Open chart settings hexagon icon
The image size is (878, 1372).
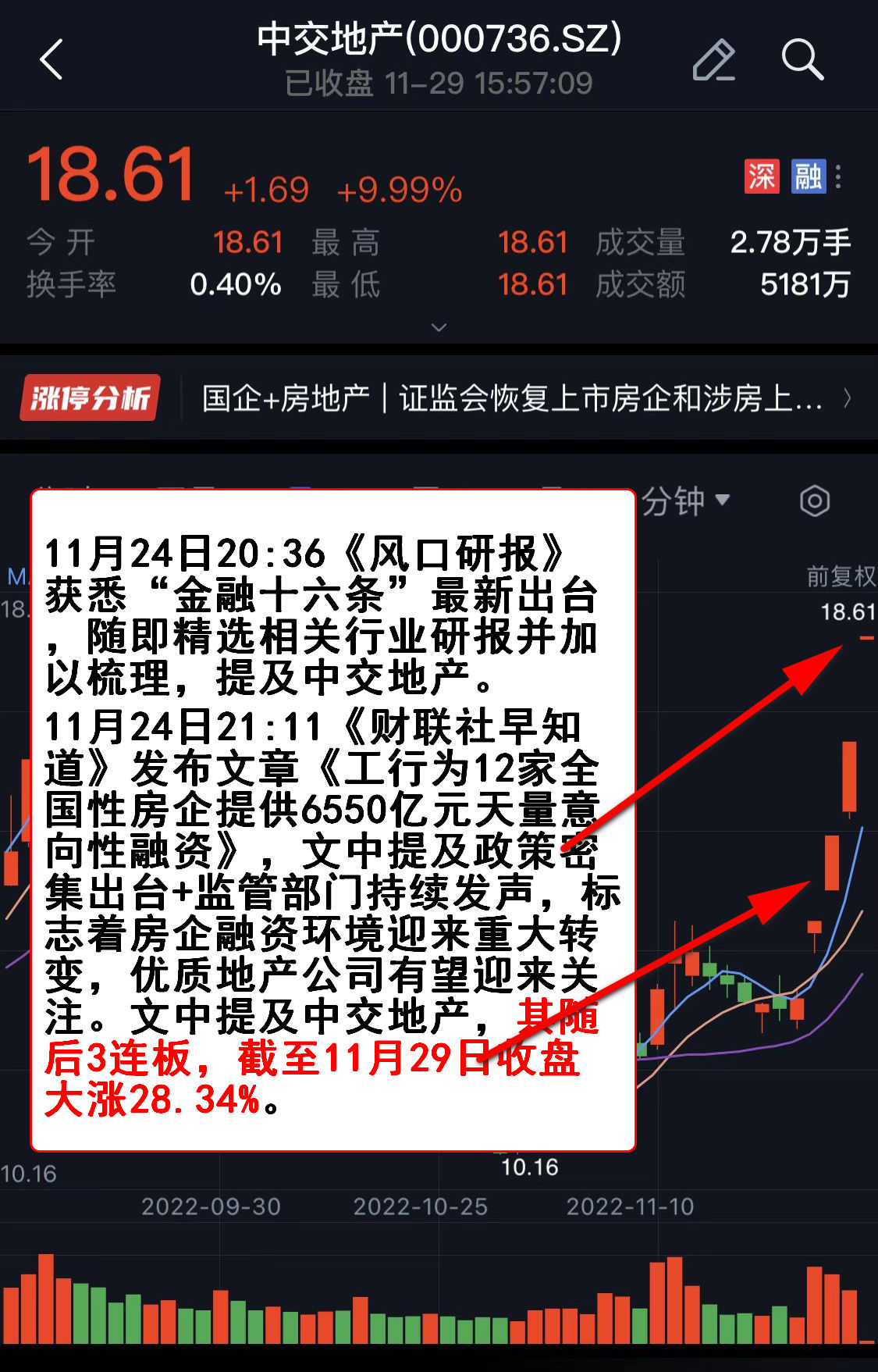814,501
